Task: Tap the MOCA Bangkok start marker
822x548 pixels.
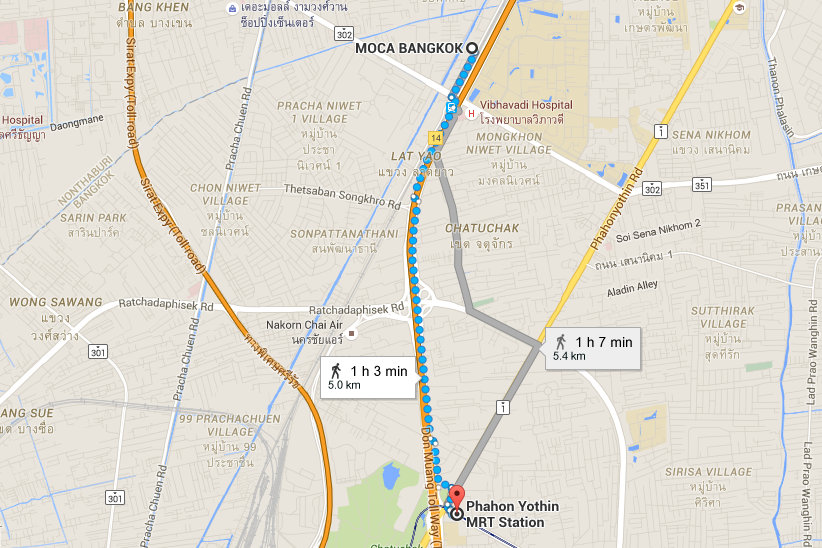Action: (472, 48)
